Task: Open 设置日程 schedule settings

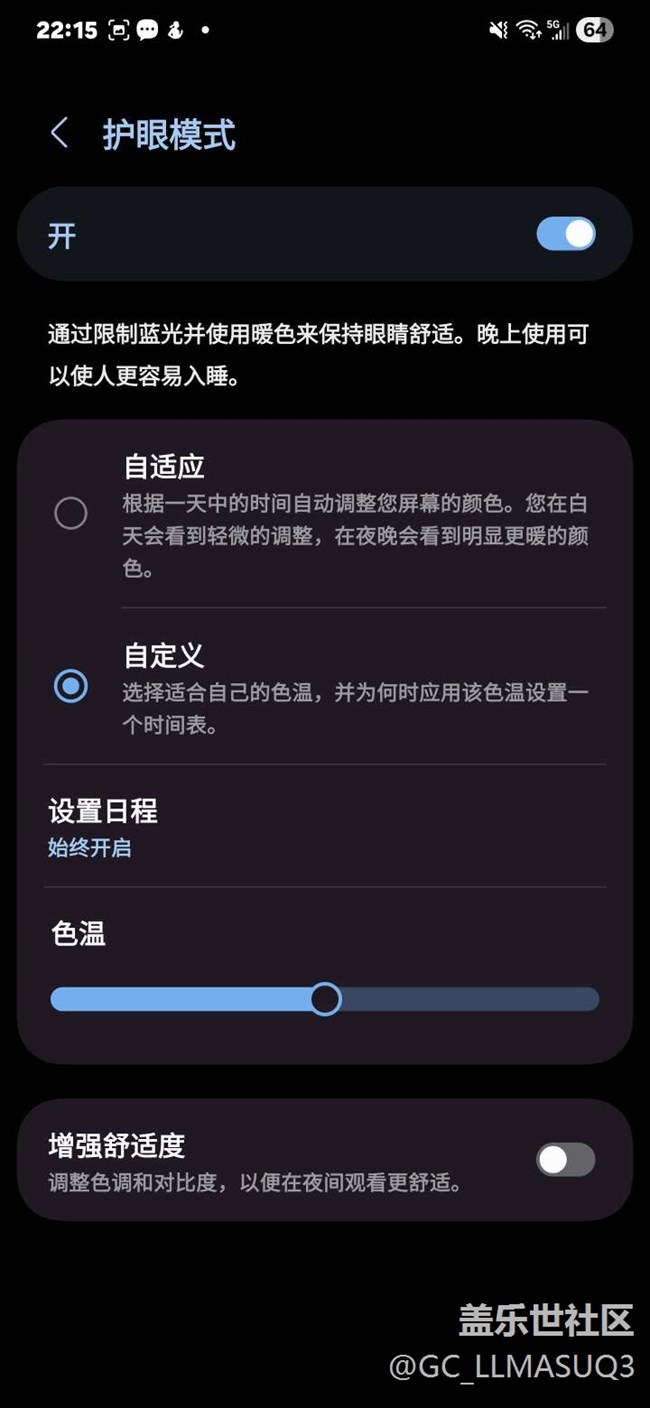Action: pos(104,827)
